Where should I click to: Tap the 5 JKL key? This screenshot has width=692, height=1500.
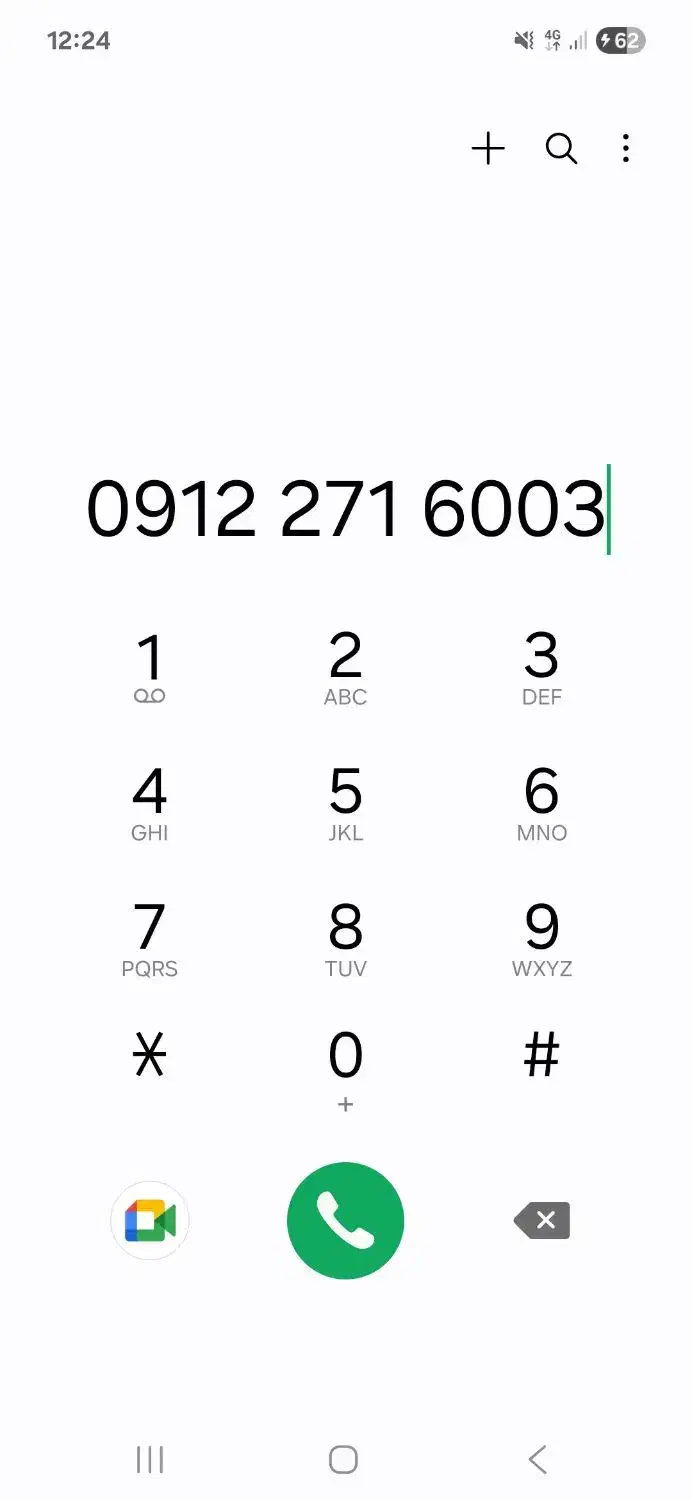(345, 804)
